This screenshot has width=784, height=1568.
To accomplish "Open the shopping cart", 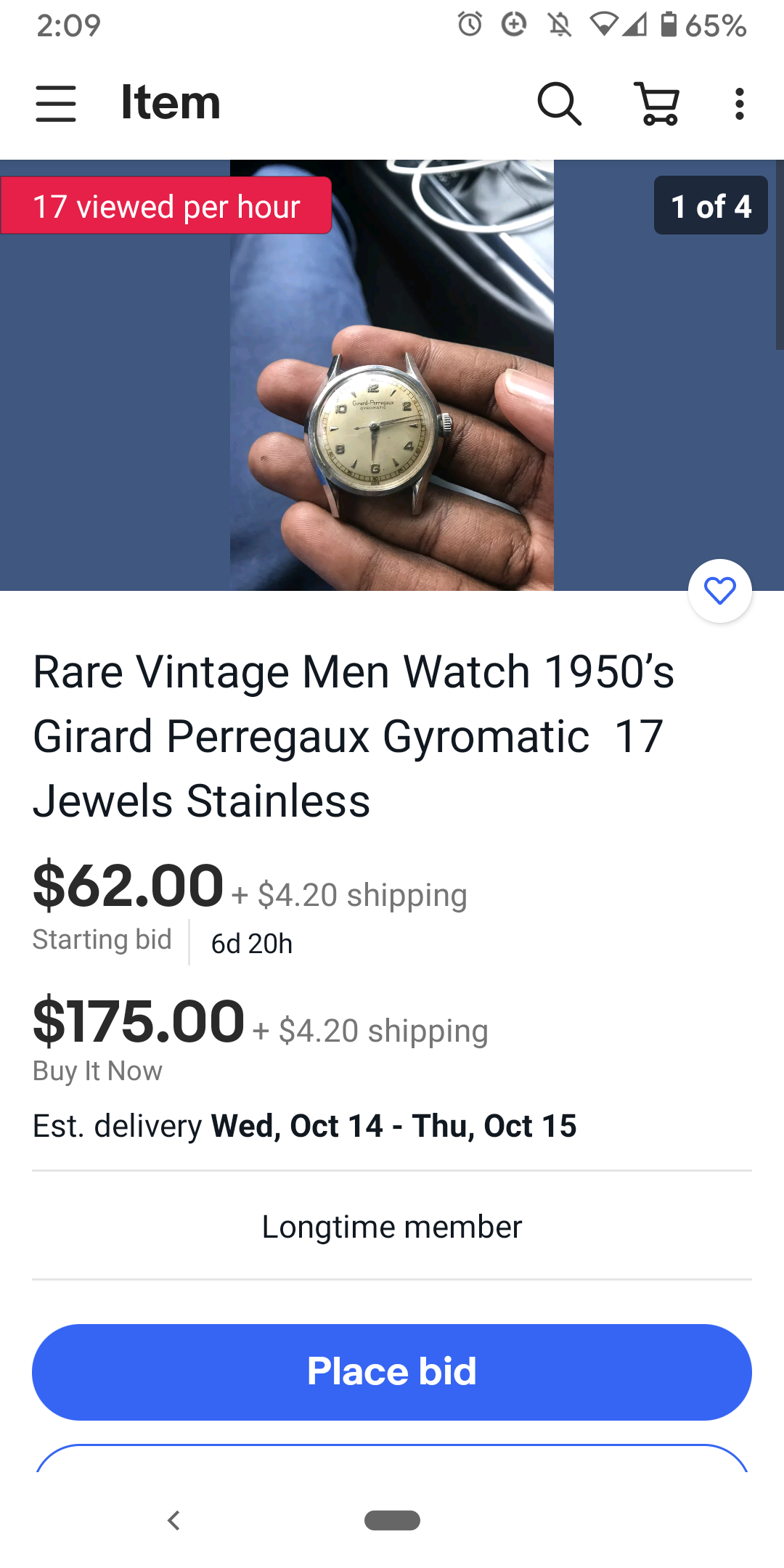I will tap(658, 104).
